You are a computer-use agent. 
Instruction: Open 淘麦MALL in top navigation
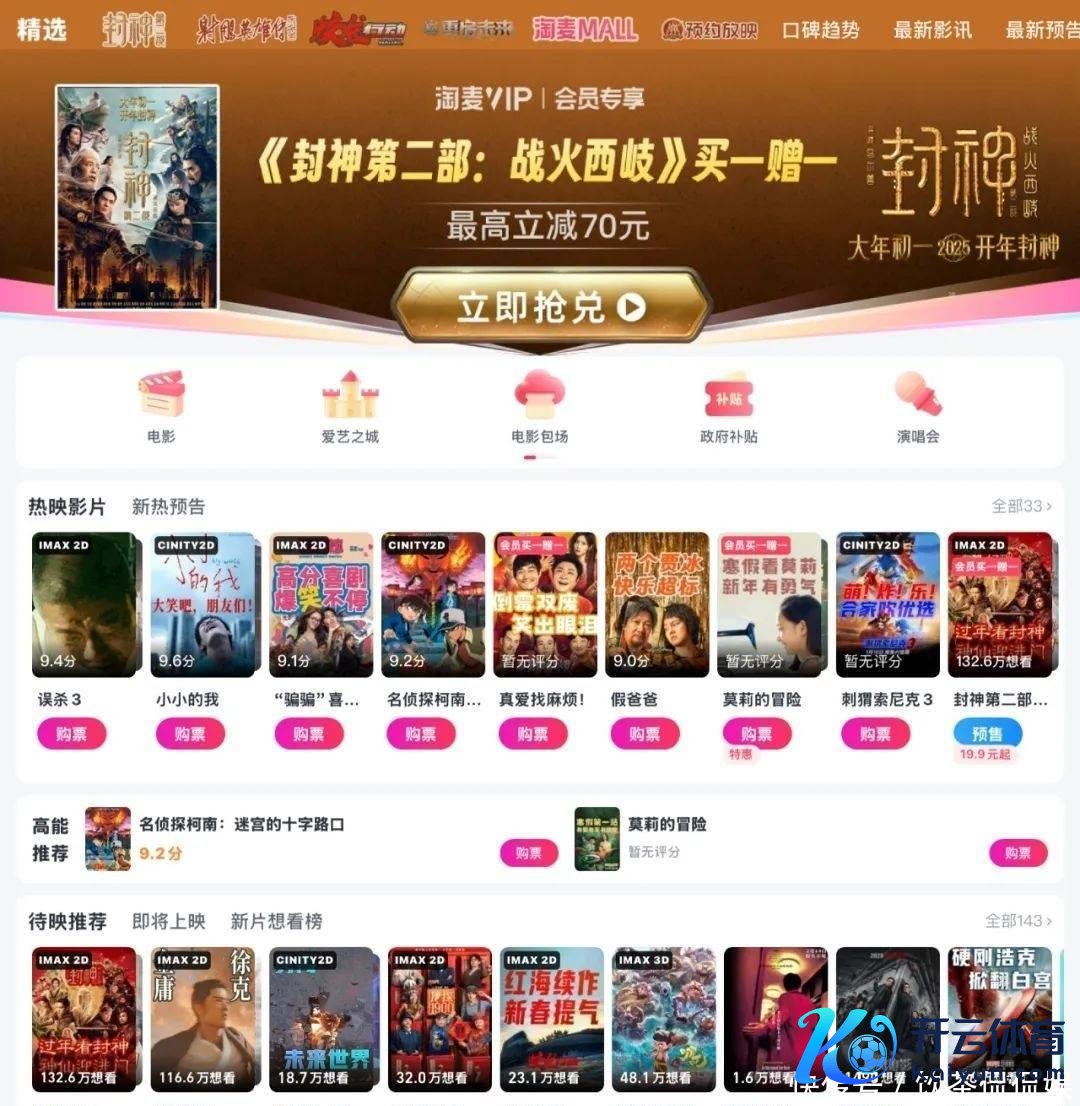coord(585,30)
